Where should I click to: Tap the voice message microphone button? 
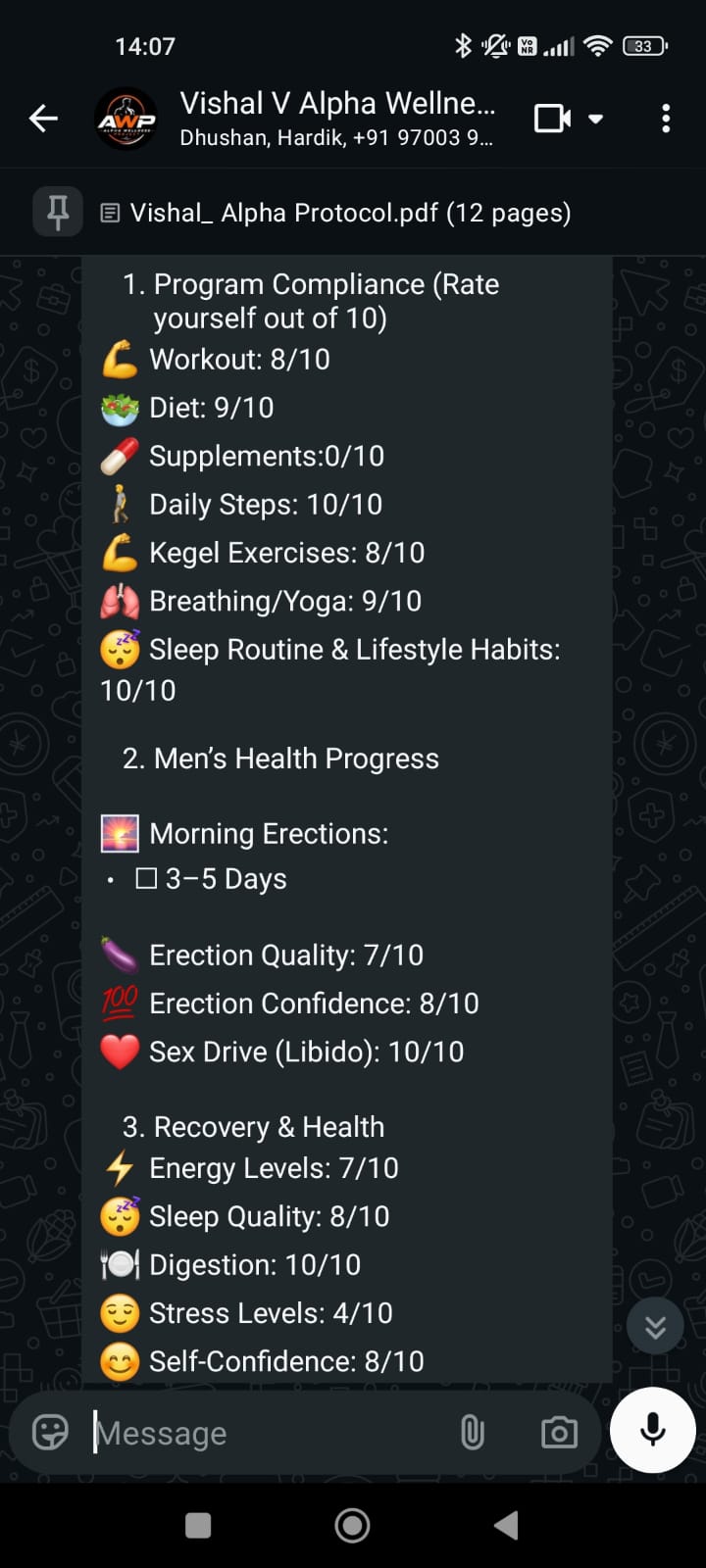[653, 1430]
